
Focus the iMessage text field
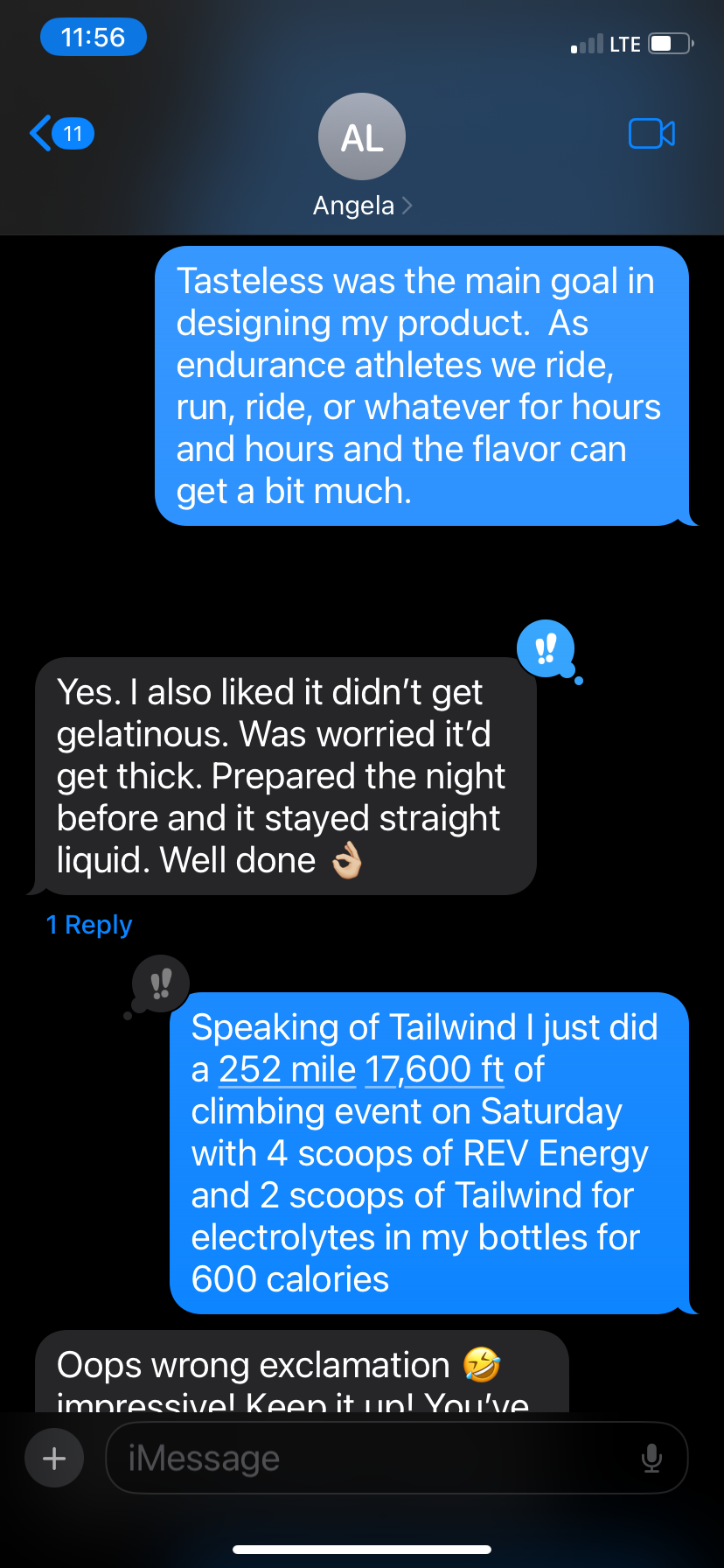[x=367, y=1458]
